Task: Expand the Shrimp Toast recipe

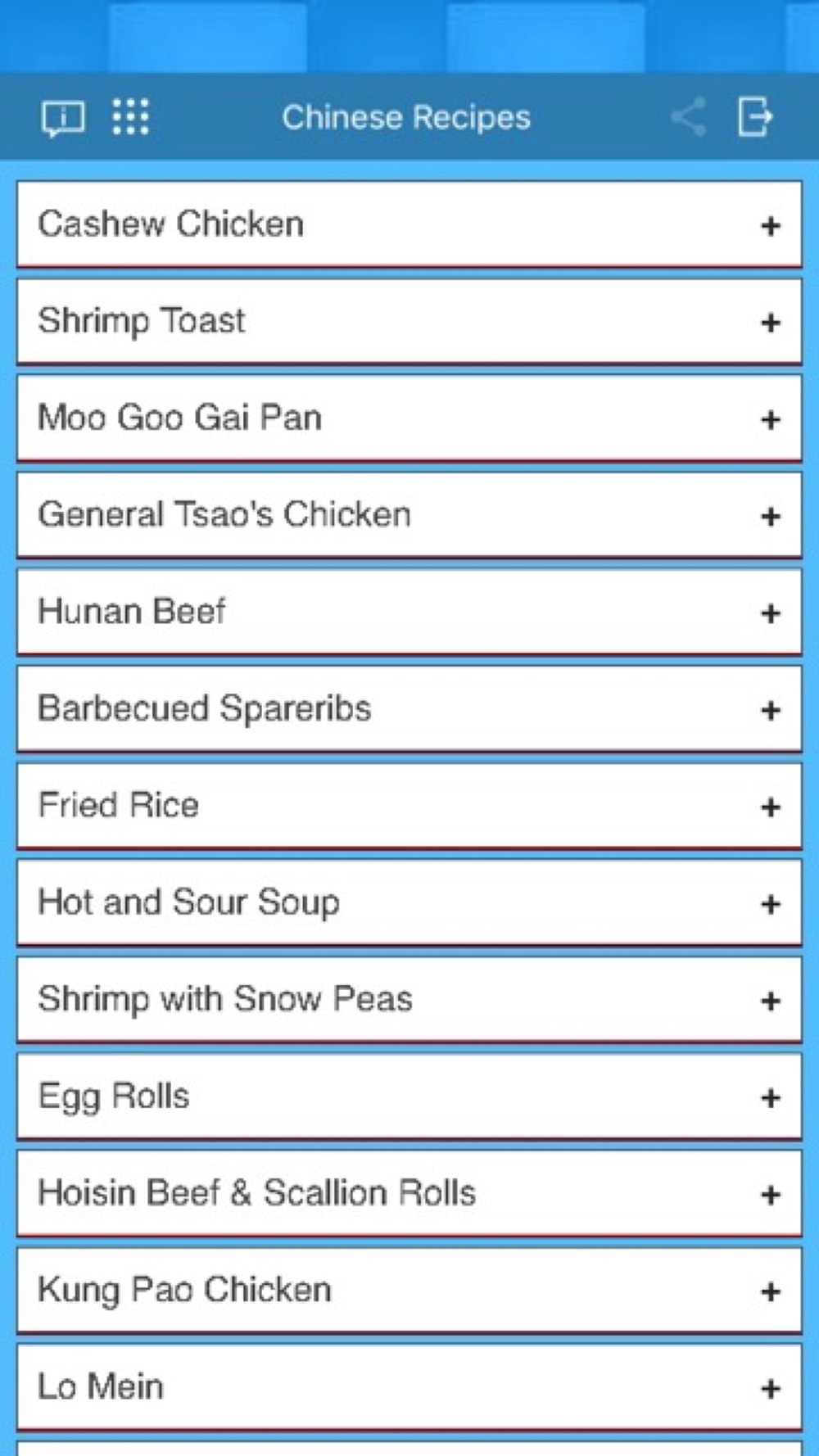Action: pyautogui.click(x=769, y=322)
